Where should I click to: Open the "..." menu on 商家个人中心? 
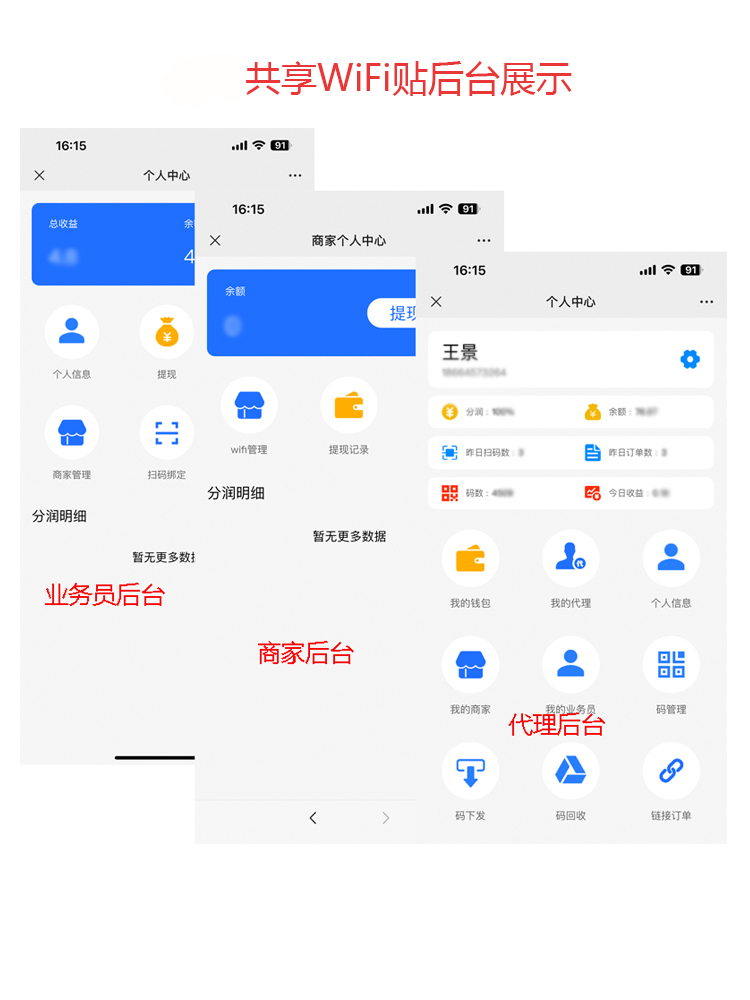(x=483, y=240)
